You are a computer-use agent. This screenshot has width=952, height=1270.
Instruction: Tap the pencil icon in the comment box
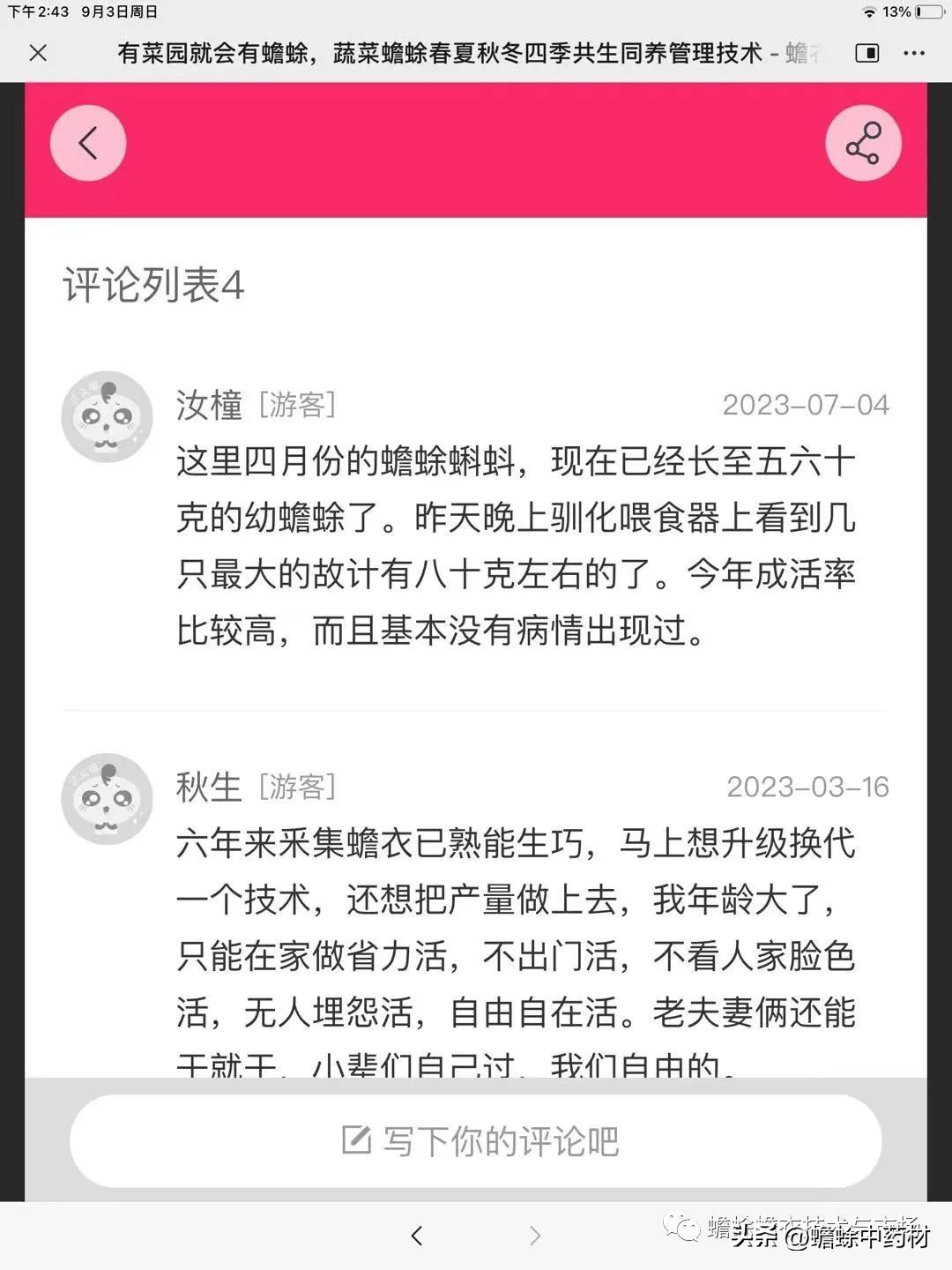coord(356,1139)
